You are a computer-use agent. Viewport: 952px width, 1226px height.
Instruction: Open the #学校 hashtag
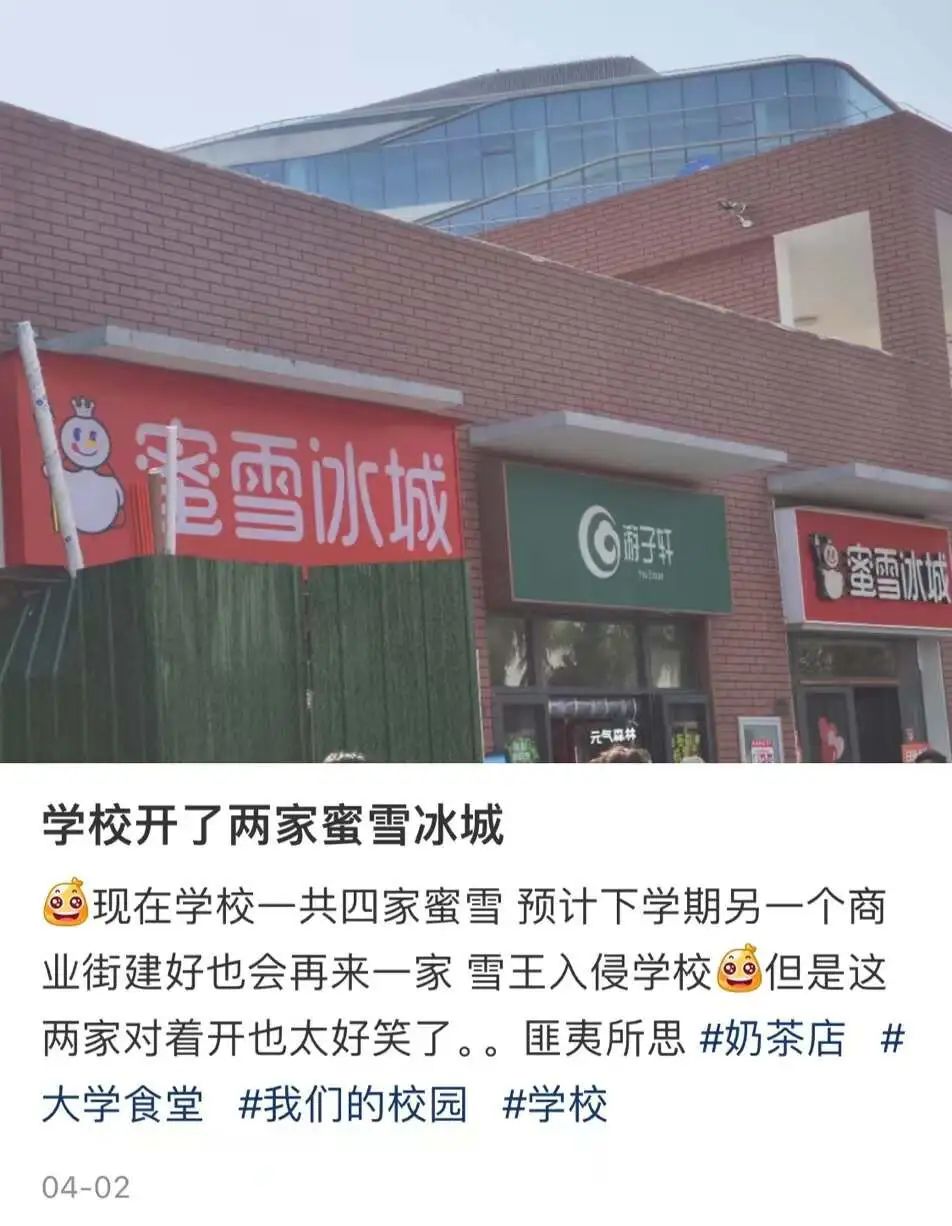click(554, 1105)
